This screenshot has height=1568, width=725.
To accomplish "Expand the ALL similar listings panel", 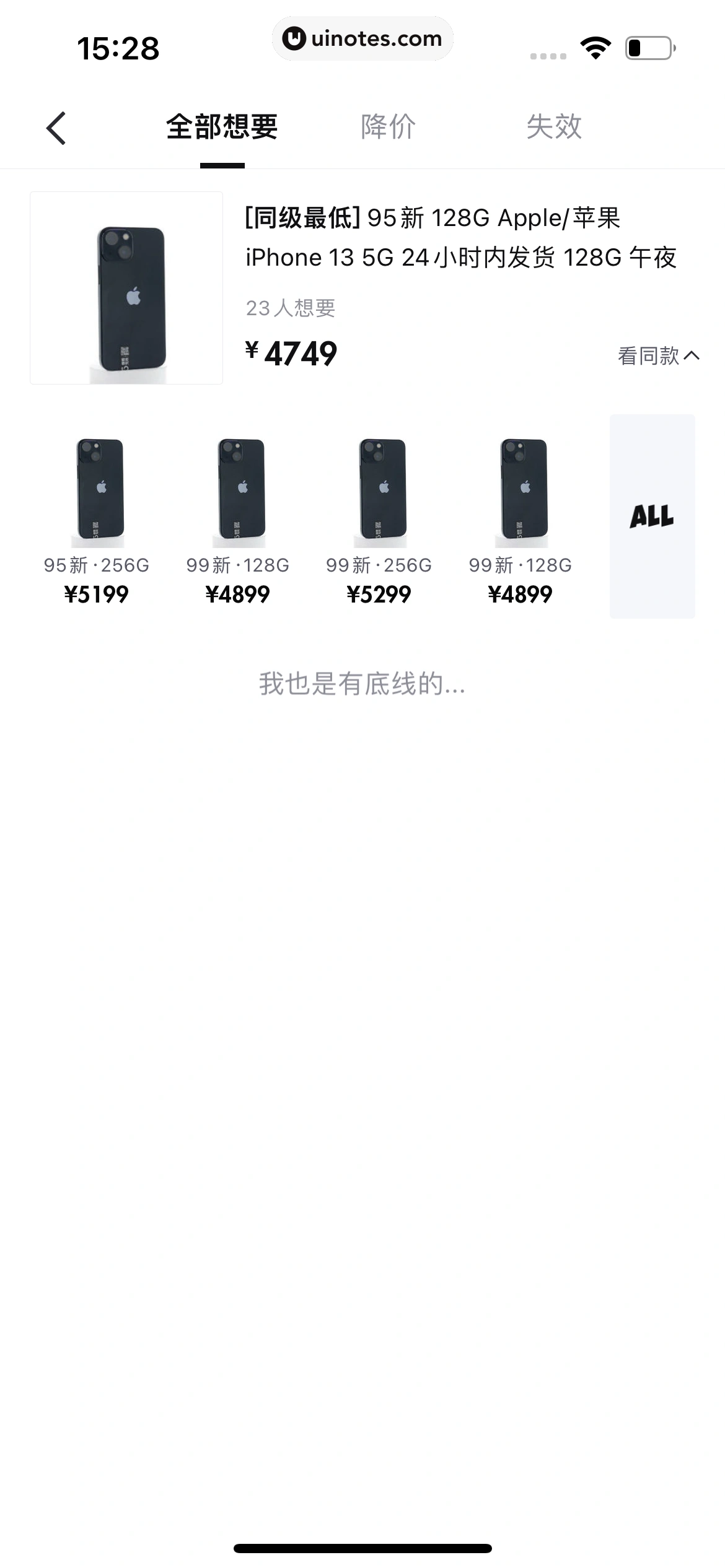I will click(x=652, y=516).
